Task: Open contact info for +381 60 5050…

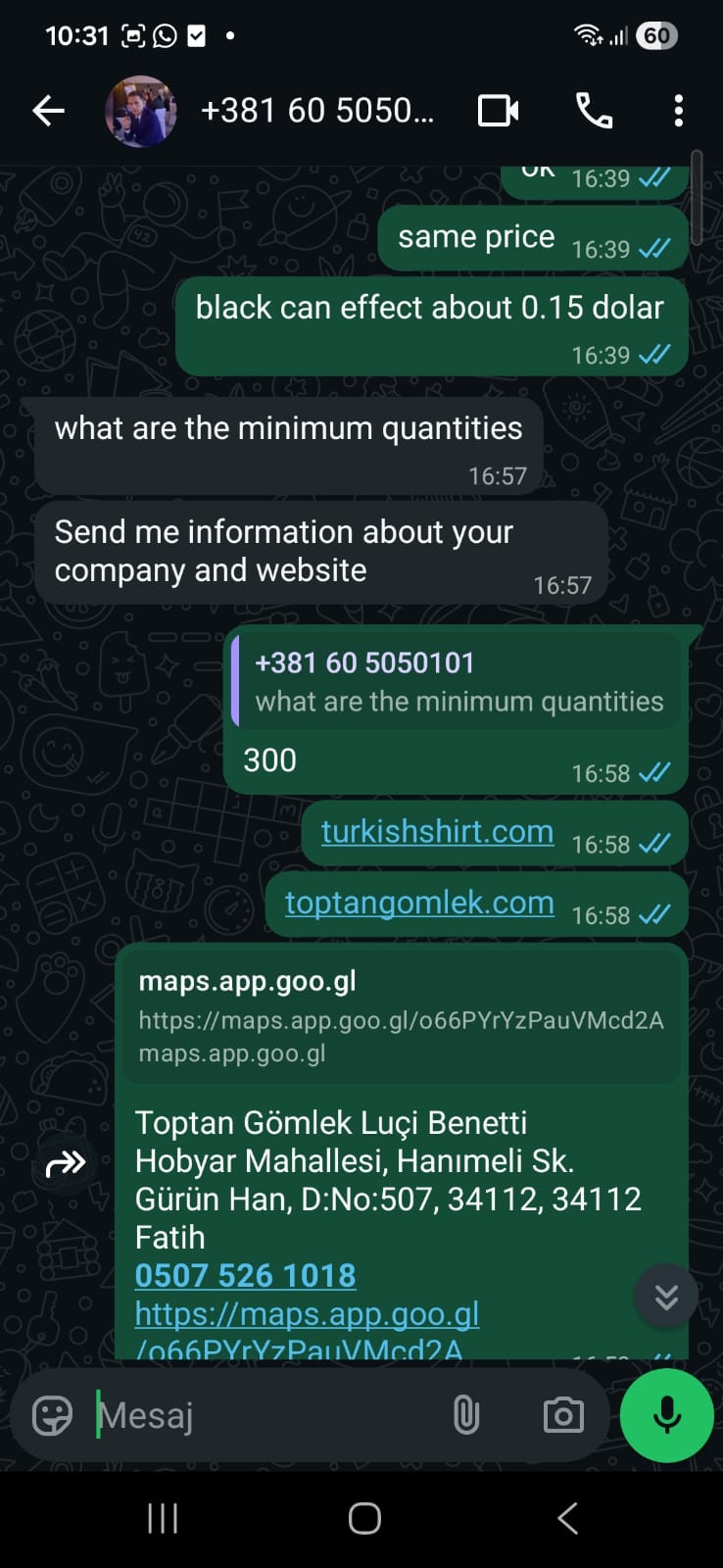Action: (316, 111)
